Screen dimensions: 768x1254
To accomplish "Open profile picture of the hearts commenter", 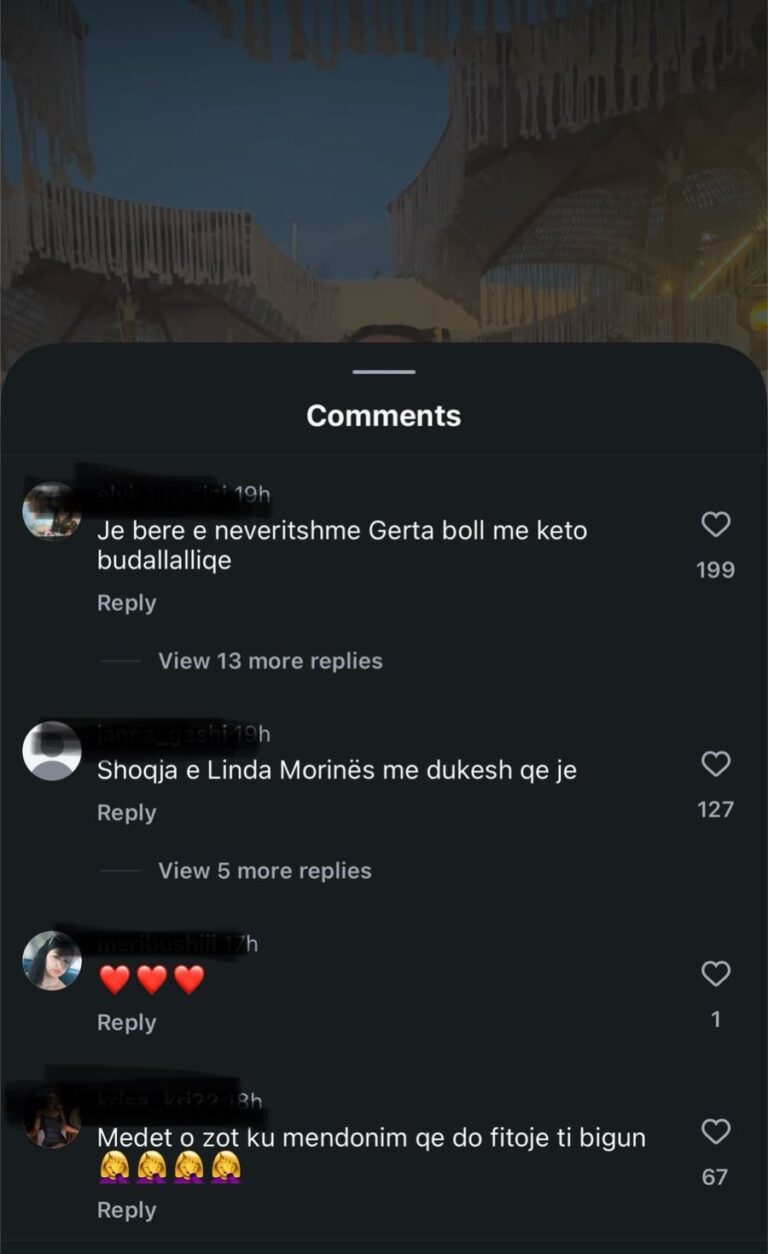I will click(52, 961).
